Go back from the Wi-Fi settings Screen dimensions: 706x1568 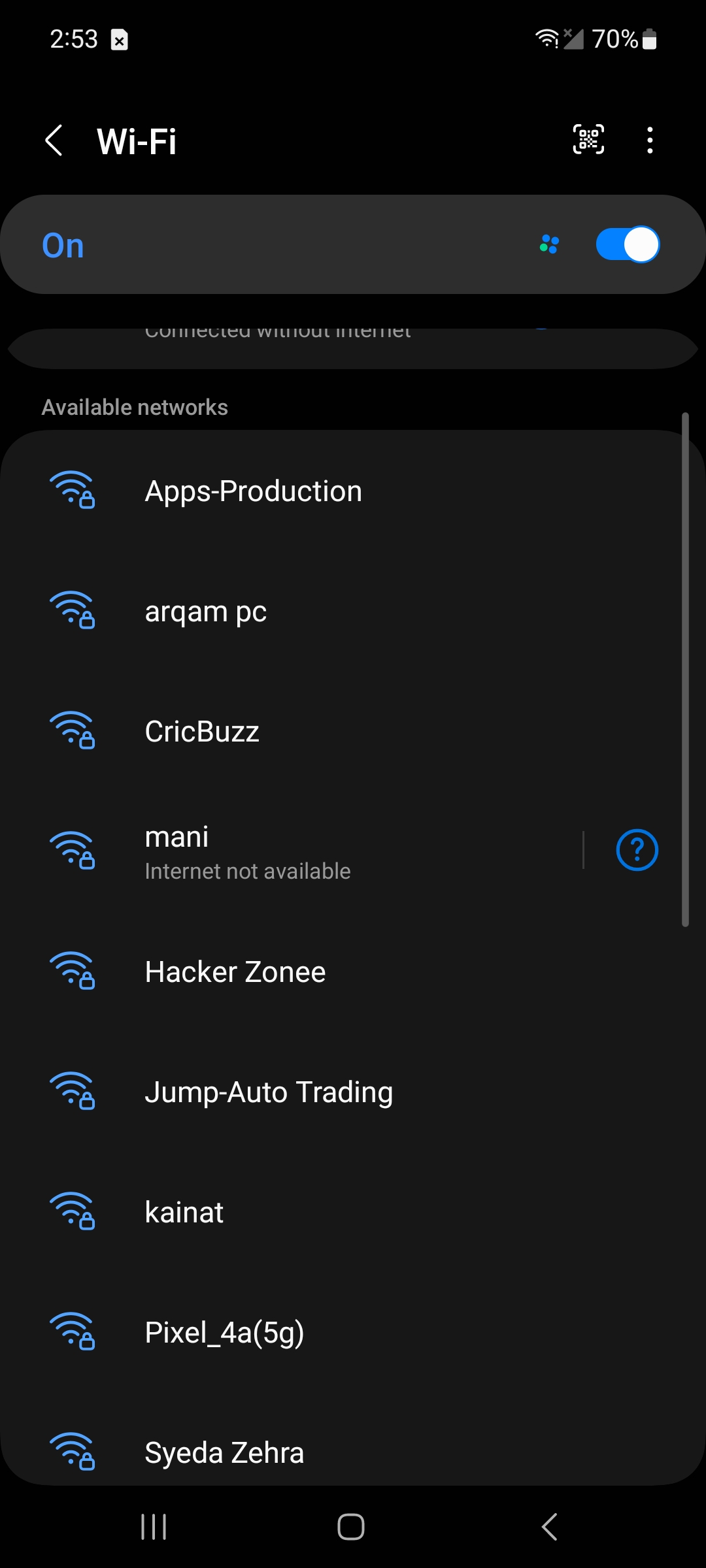tap(54, 140)
